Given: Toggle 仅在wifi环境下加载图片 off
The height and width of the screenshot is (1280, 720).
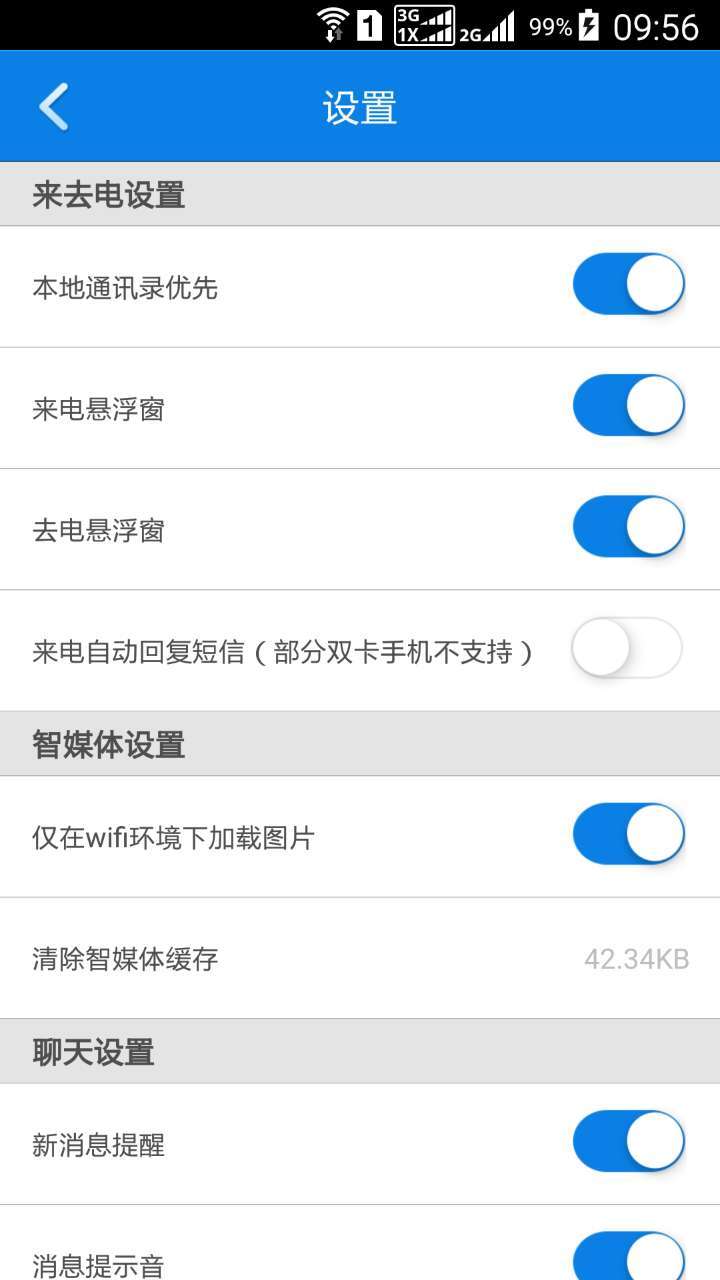Looking at the screenshot, I should (x=629, y=834).
